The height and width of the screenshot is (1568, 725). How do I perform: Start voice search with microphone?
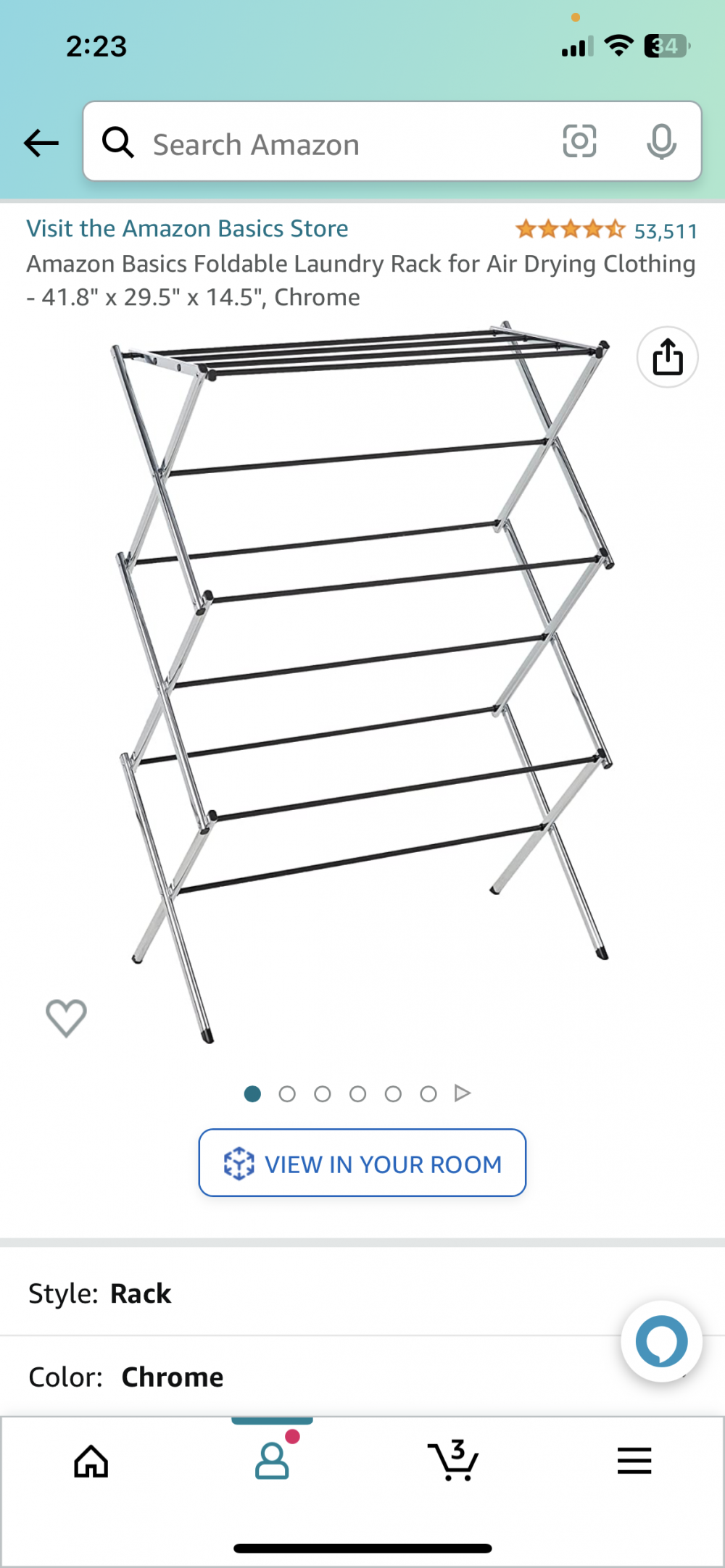click(661, 141)
